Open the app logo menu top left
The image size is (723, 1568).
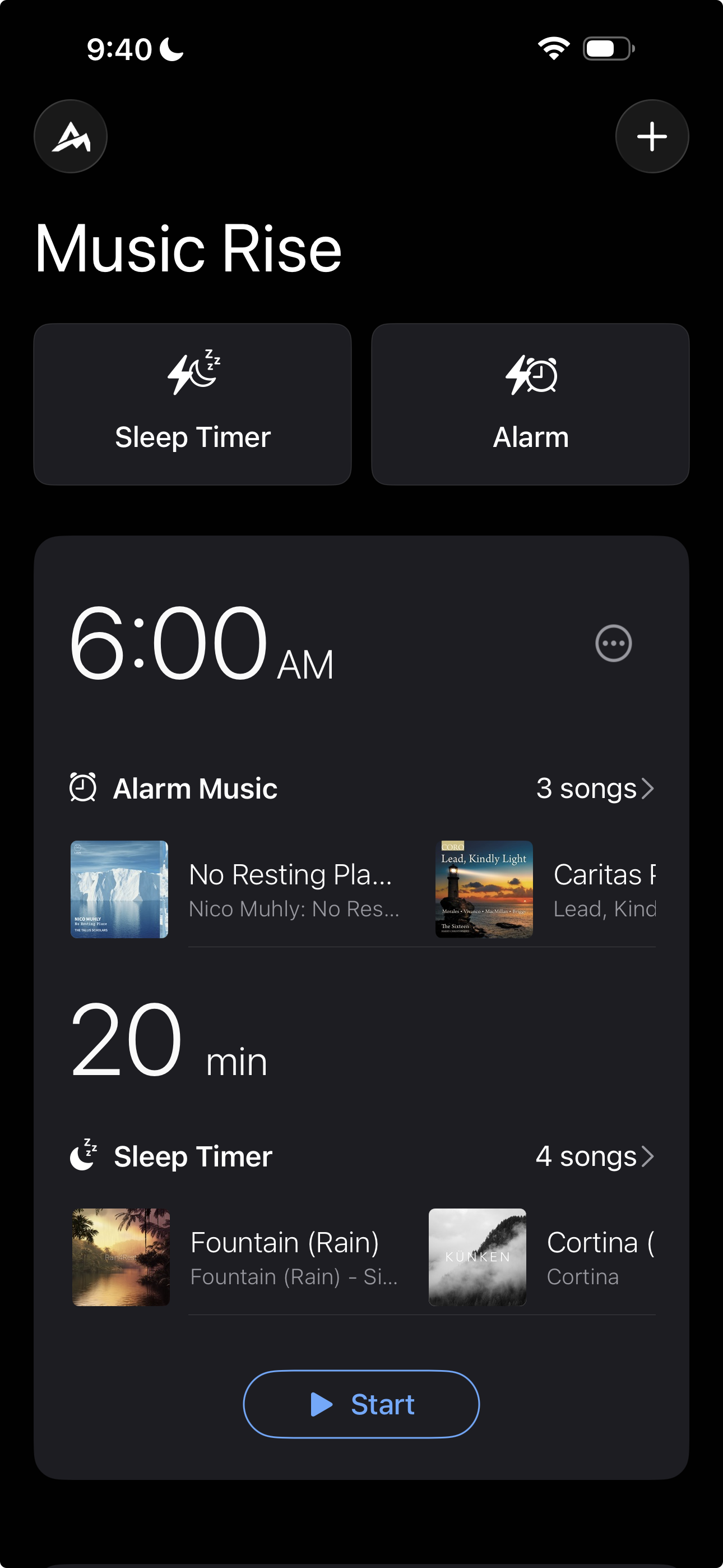(71, 136)
